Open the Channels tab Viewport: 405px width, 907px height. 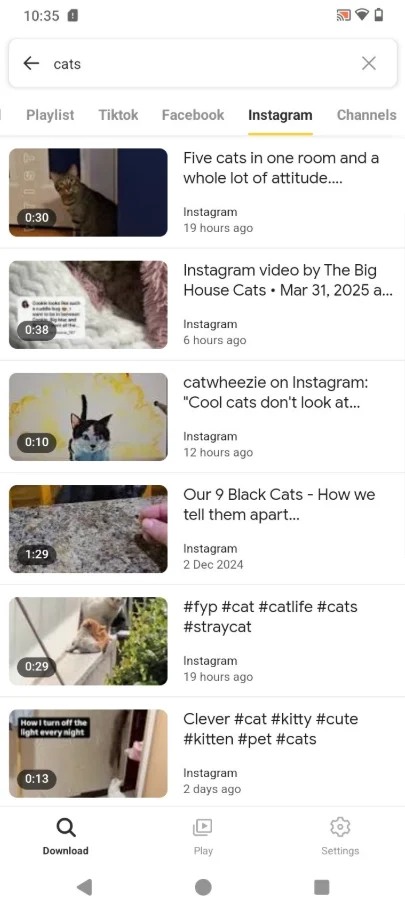tap(366, 115)
